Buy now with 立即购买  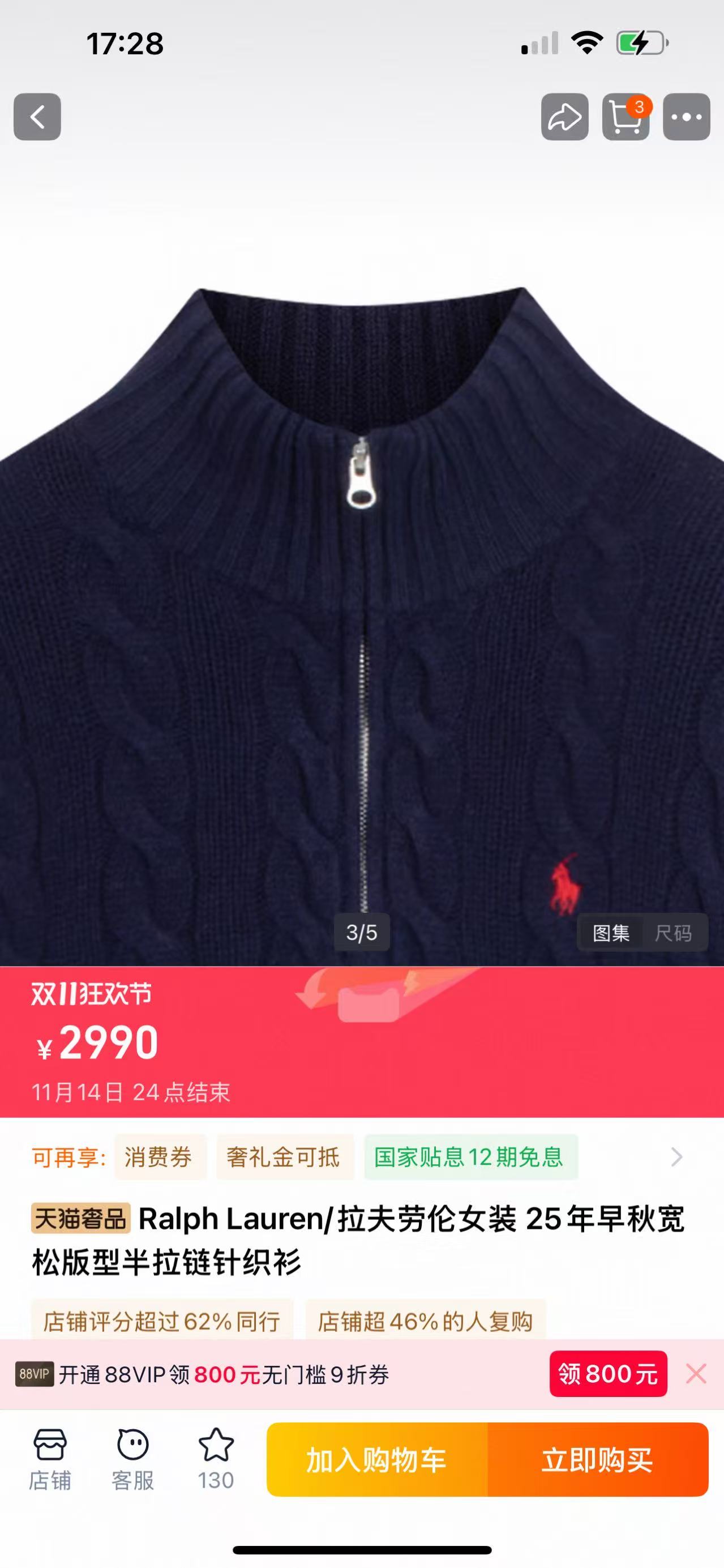click(597, 1460)
